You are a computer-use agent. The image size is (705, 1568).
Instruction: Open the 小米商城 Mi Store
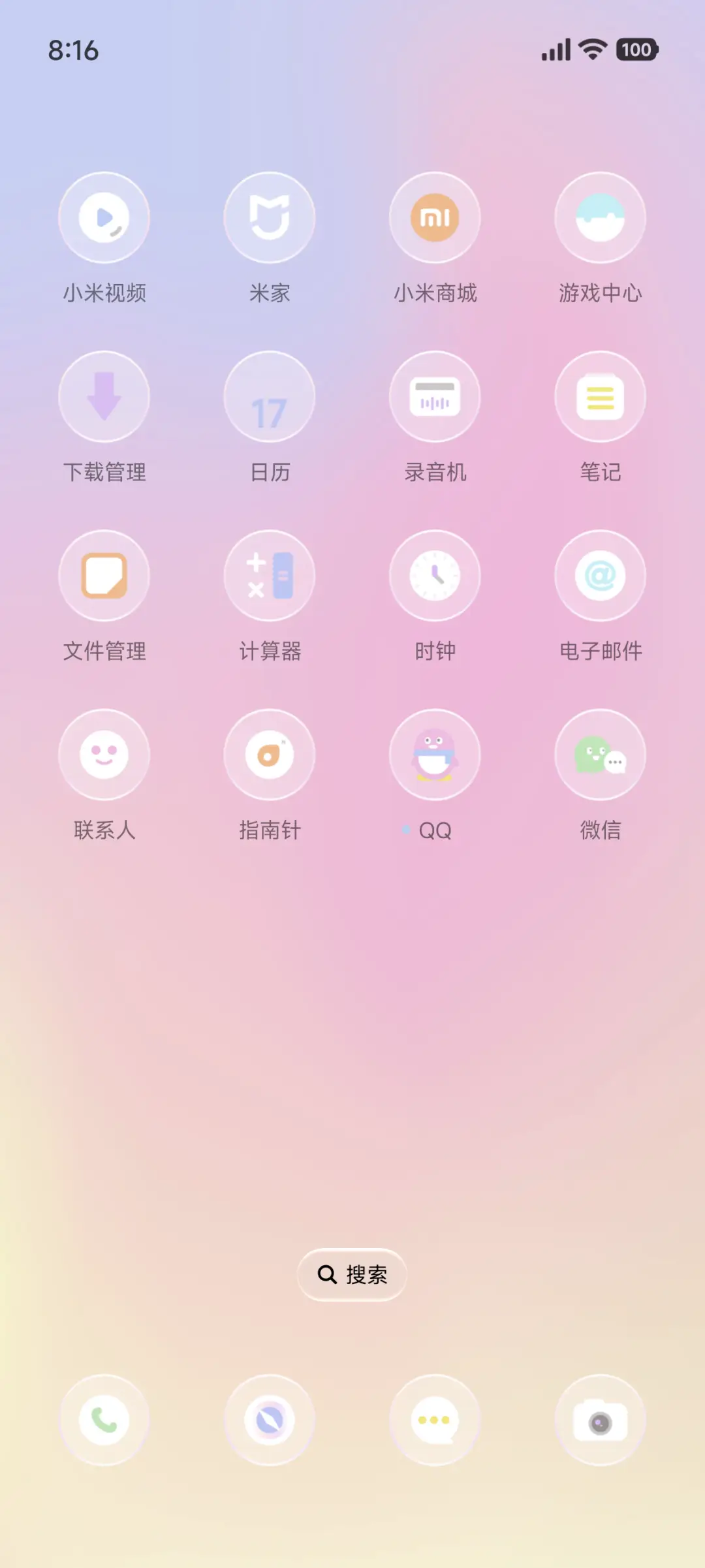[x=435, y=219]
